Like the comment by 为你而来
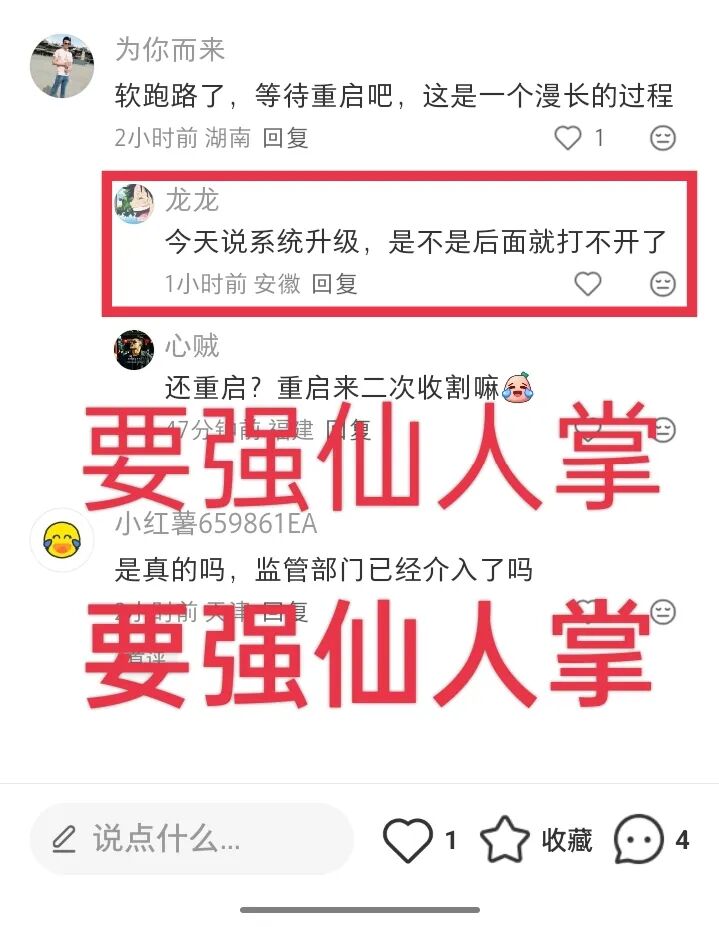Screen dimensions: 719x927 point(568,137)
